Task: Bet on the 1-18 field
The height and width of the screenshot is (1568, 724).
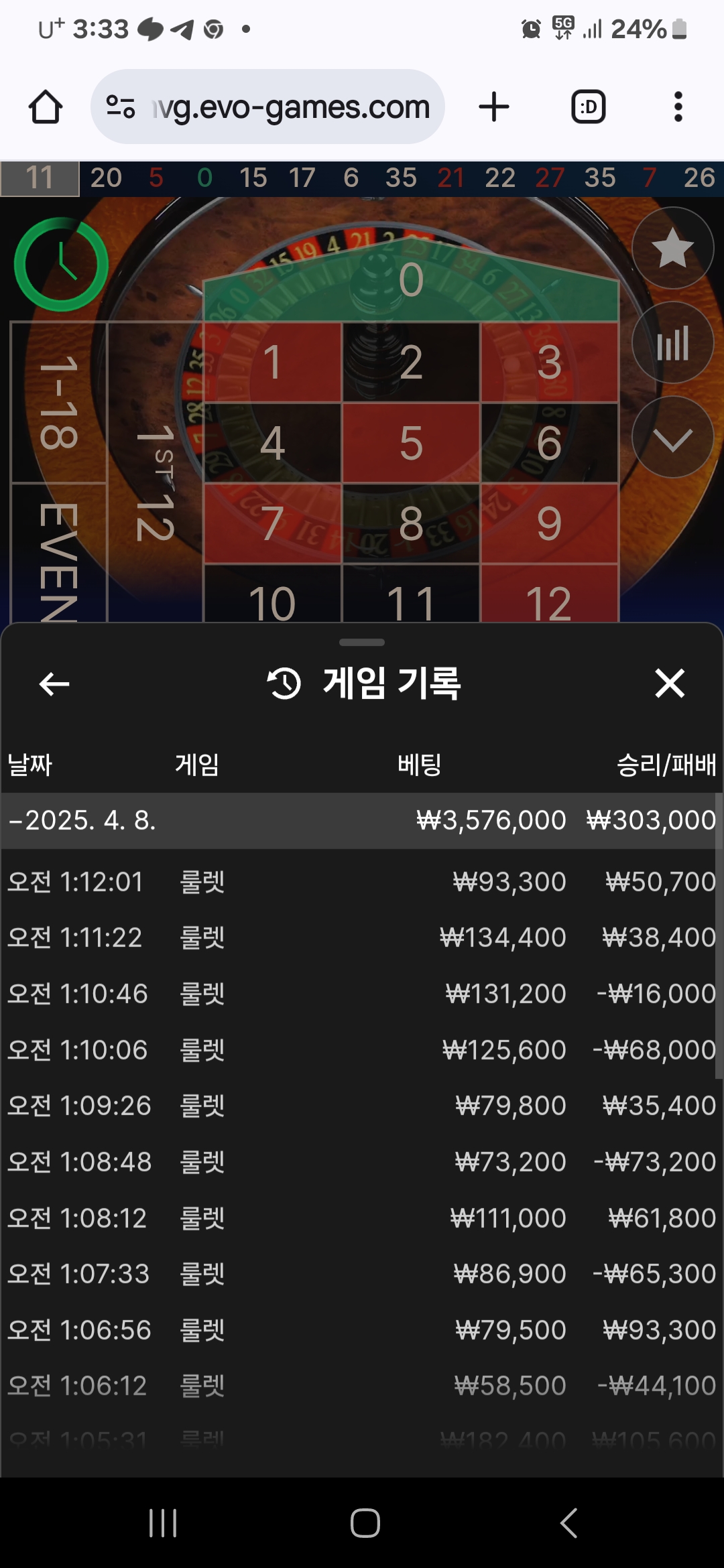Action: 59,402
